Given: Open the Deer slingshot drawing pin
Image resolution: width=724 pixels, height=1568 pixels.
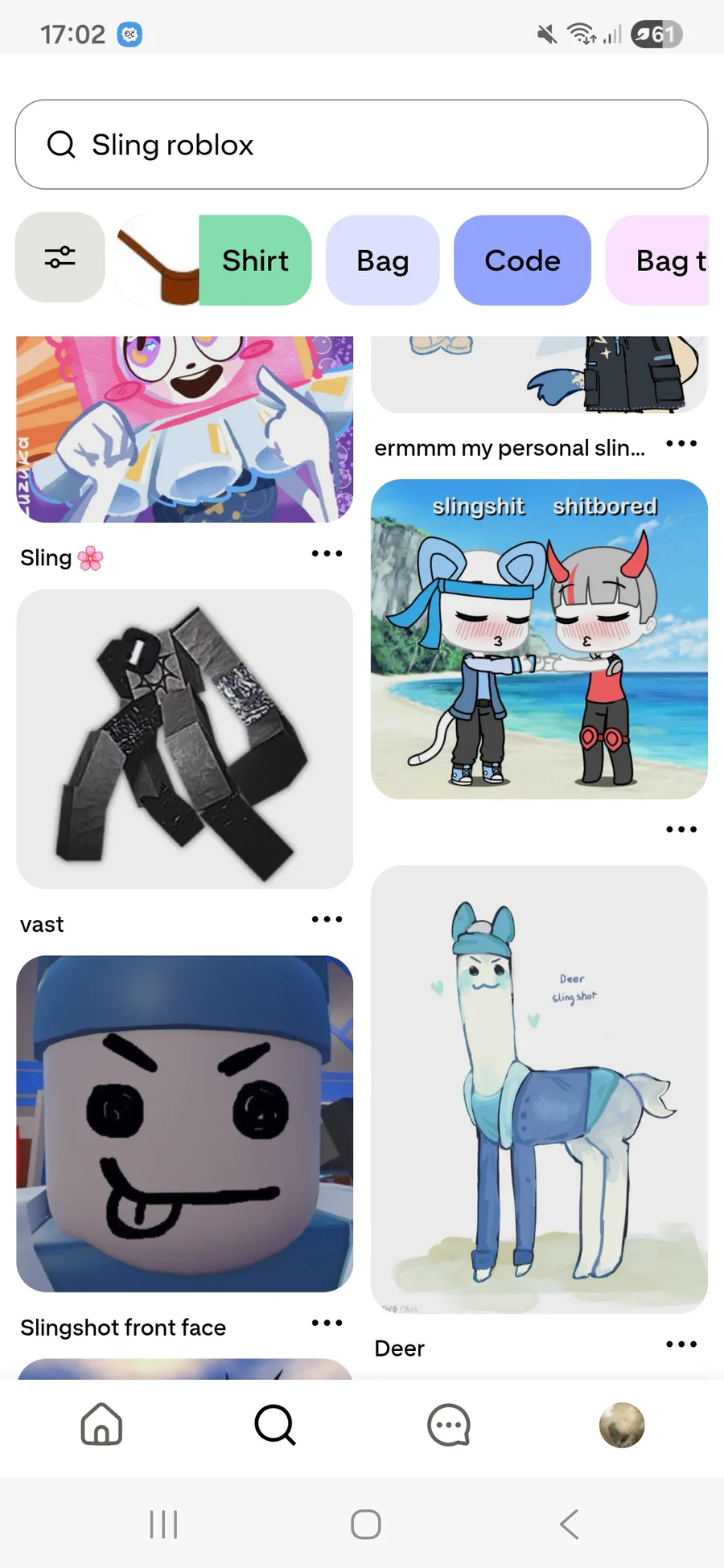Looking at the screenshot, I should pyautogui.click(x=539, y=1089).
